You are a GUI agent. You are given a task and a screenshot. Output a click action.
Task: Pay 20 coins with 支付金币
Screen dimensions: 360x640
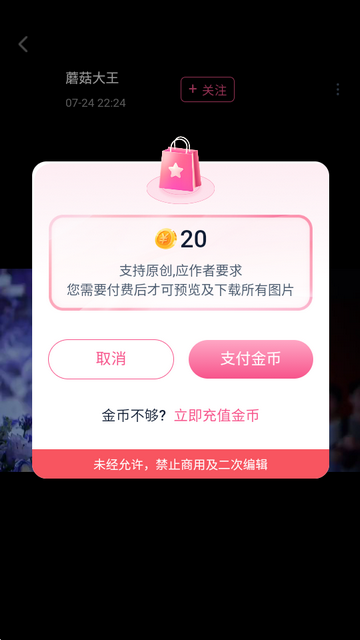point(251,359)
